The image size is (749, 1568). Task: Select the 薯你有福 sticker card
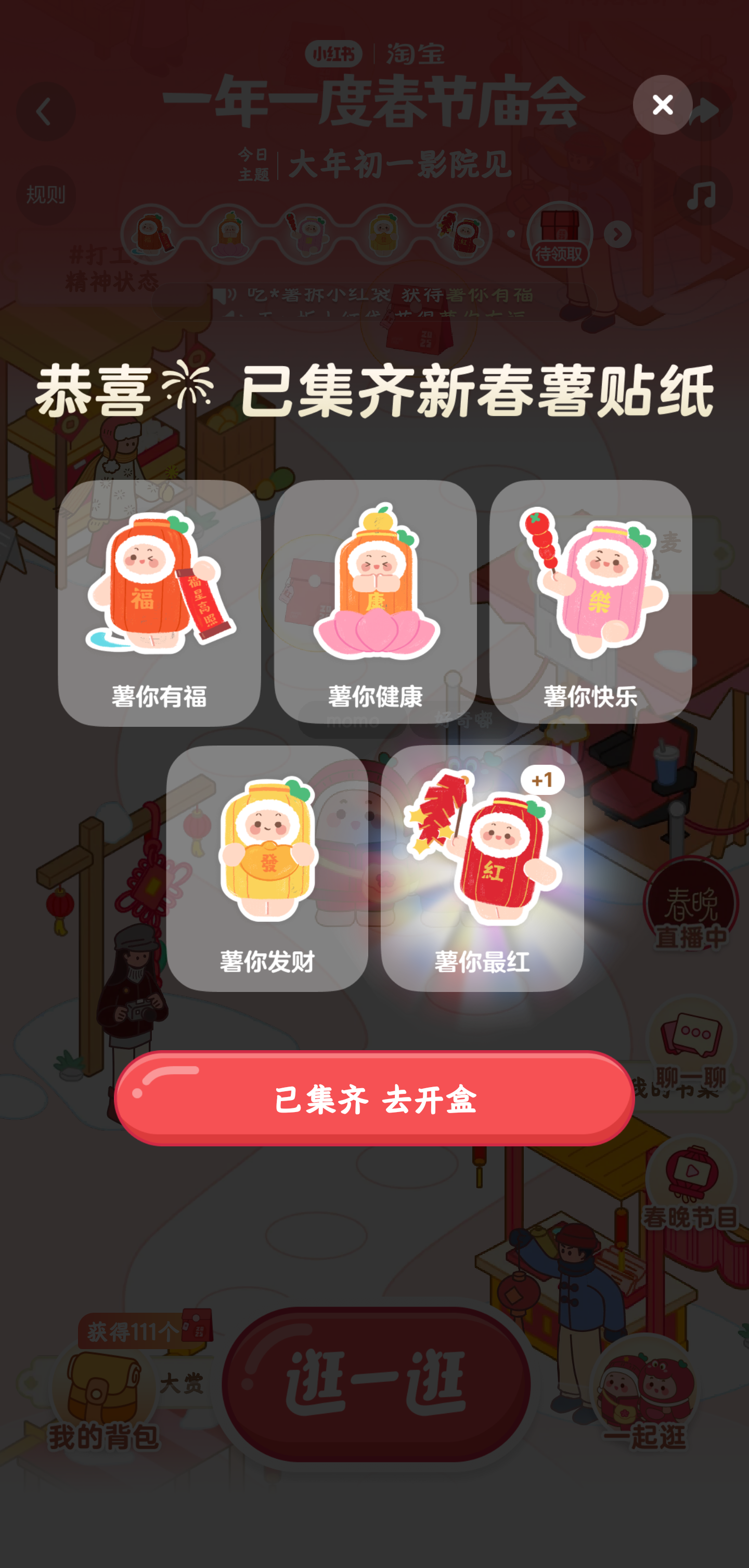[159, 602]
